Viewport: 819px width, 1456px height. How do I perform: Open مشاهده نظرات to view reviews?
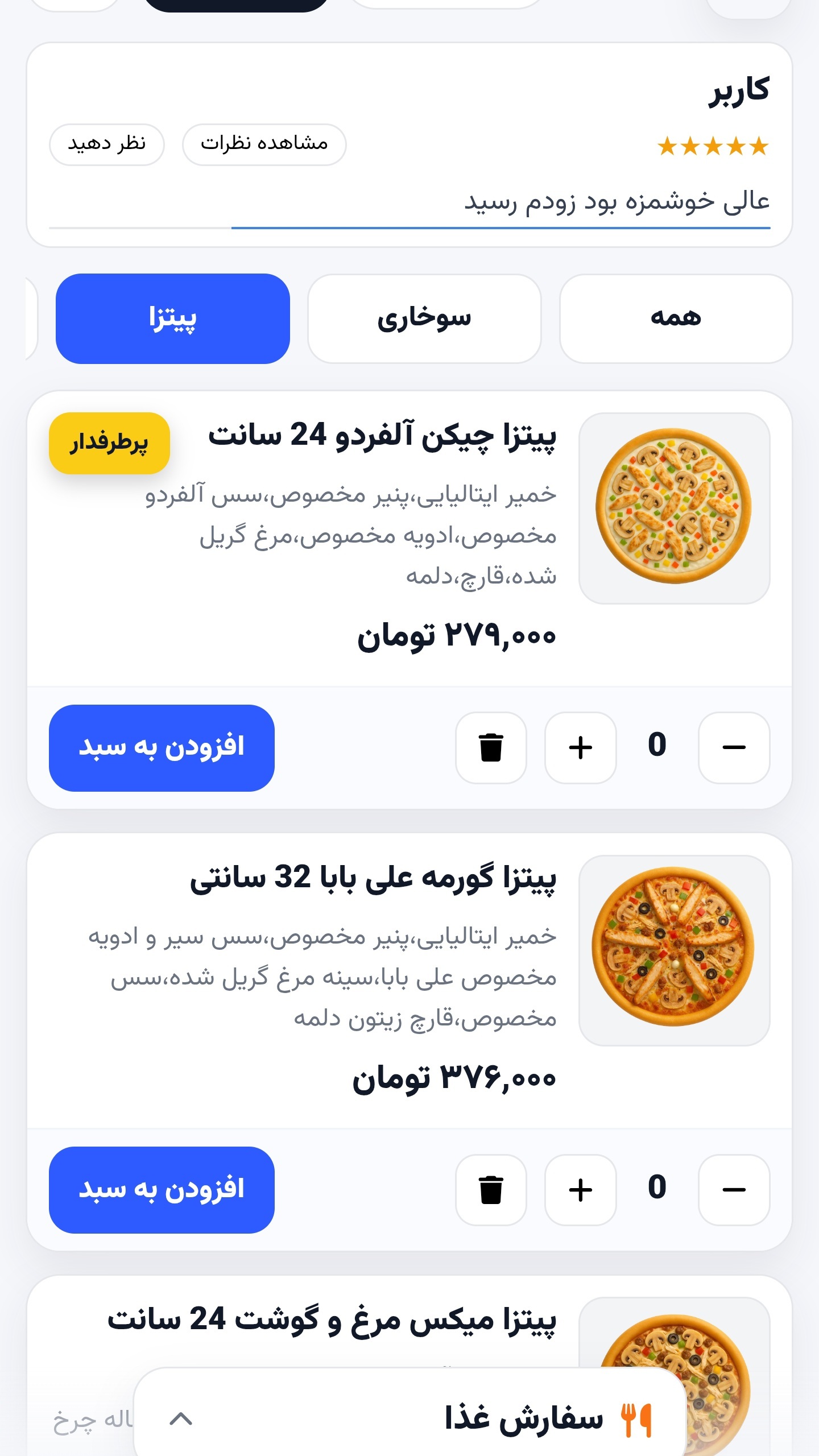pyautogui.click(x=265, y=144)
